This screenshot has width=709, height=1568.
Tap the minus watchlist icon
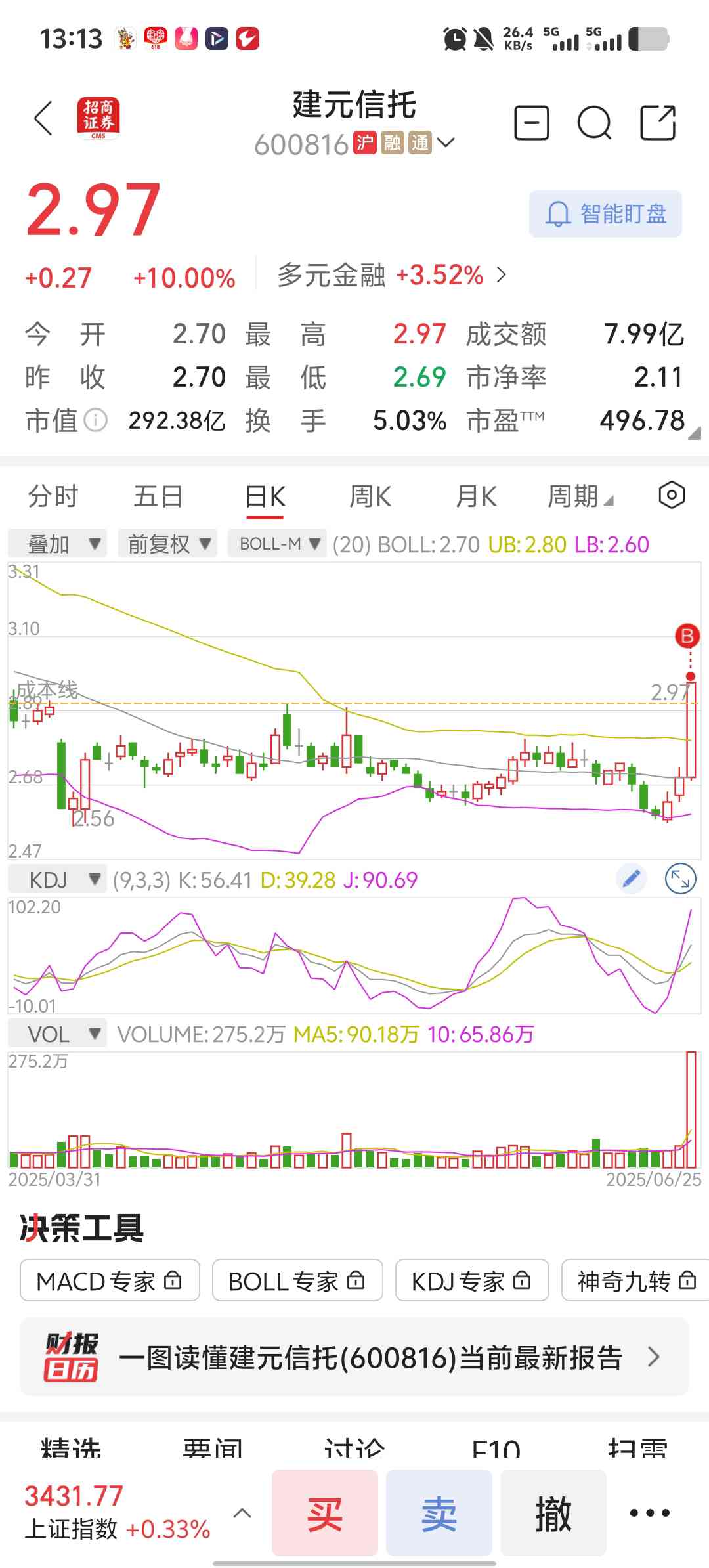tap(532, 123)
